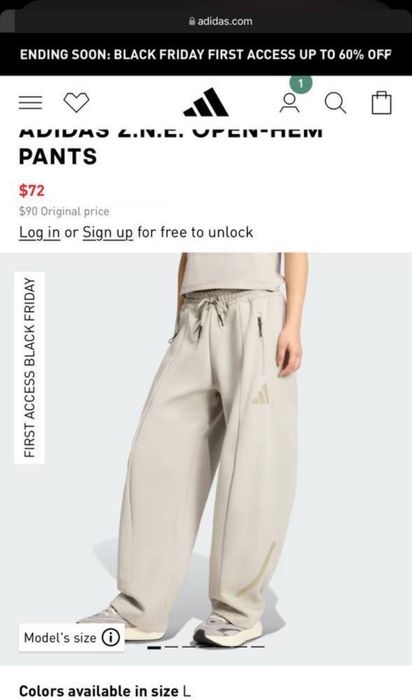Open the search magnifier
The width and height of the screenshot is (412, 699).
(x=335, y=103)
